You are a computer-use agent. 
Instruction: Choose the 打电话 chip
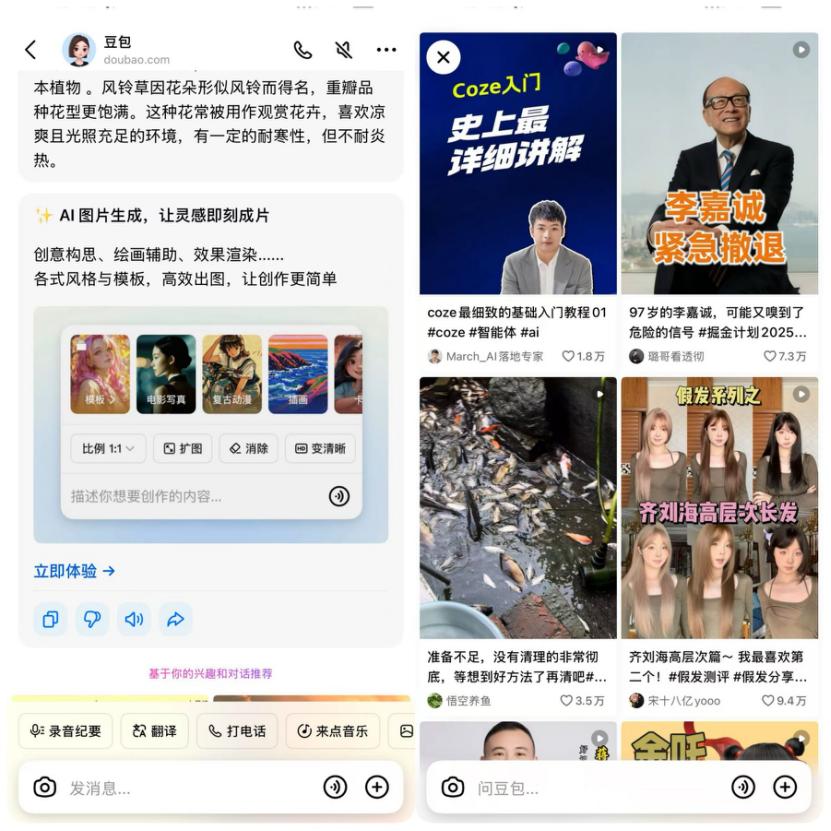click(x=237, y=731)
